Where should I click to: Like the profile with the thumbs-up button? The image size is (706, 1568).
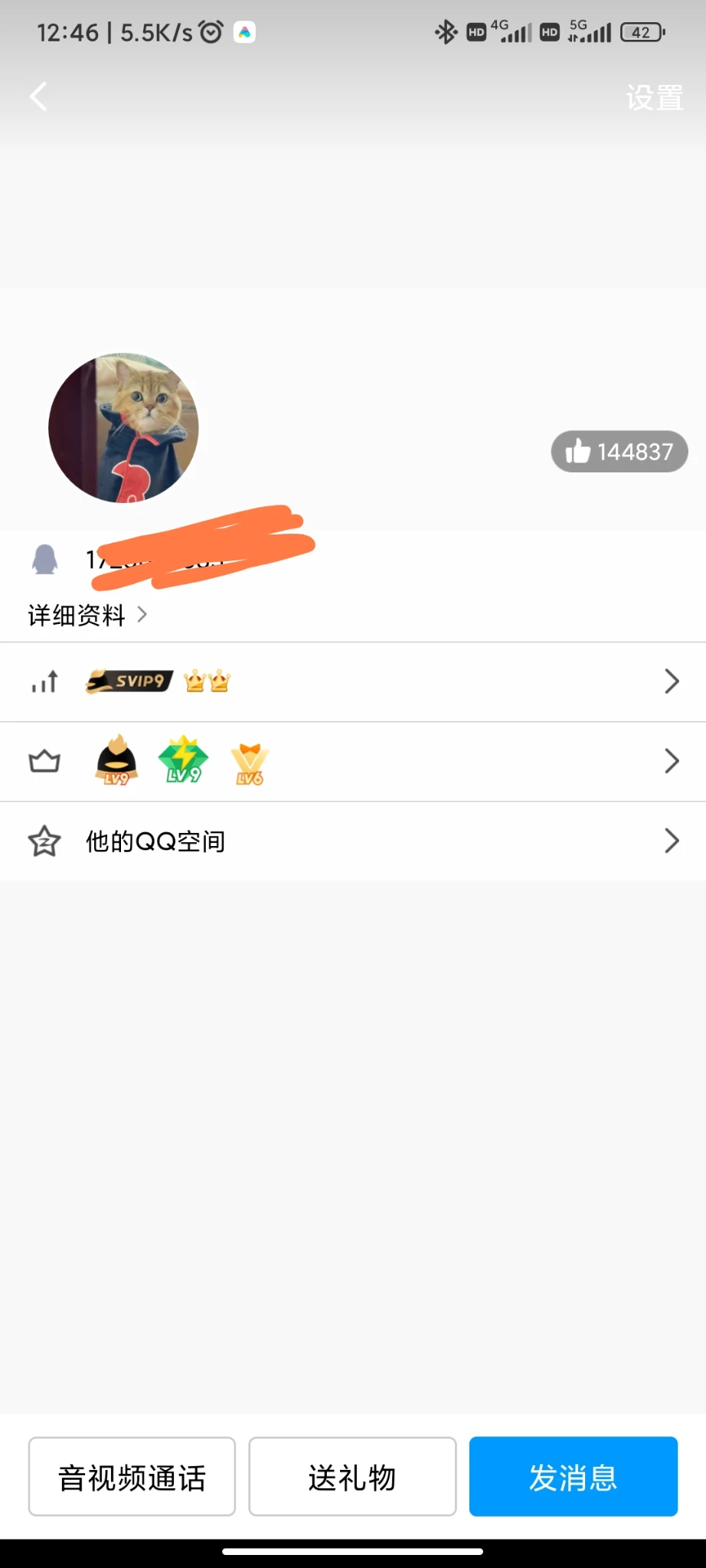(x=619, y=452)
